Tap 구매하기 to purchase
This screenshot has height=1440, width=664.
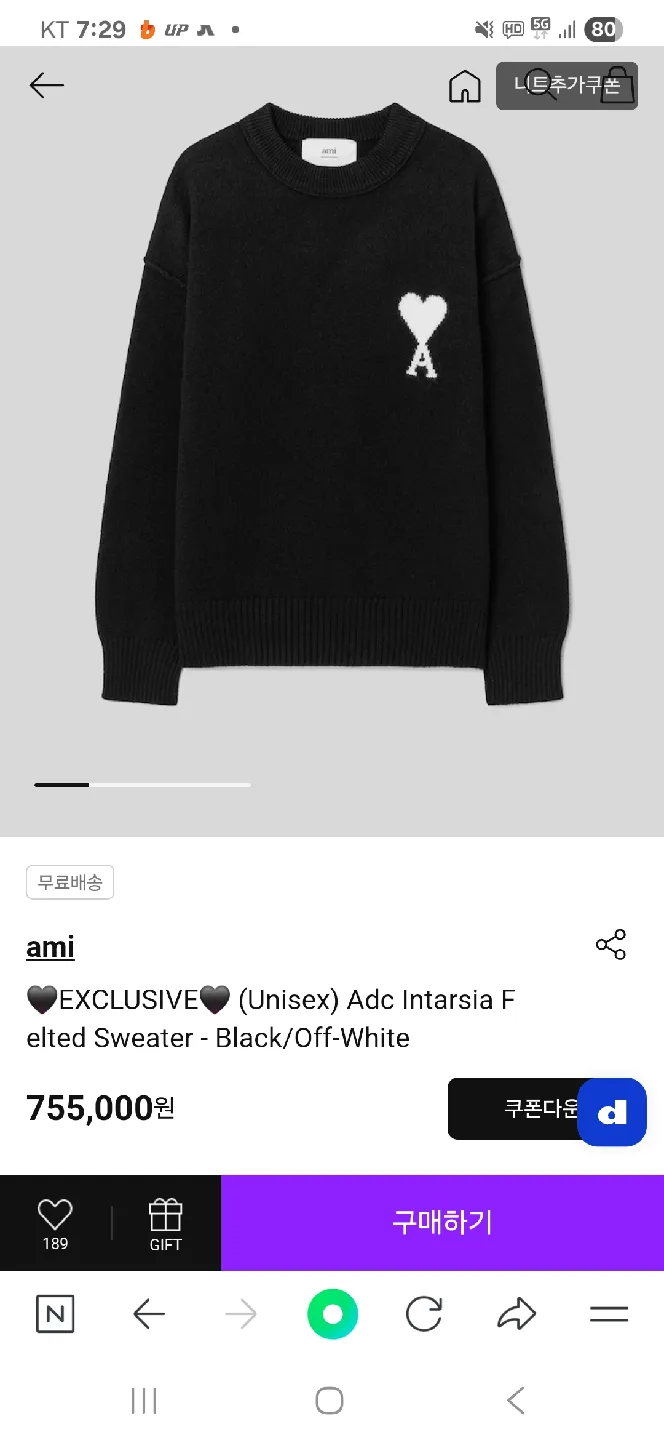pos(442,1222)
